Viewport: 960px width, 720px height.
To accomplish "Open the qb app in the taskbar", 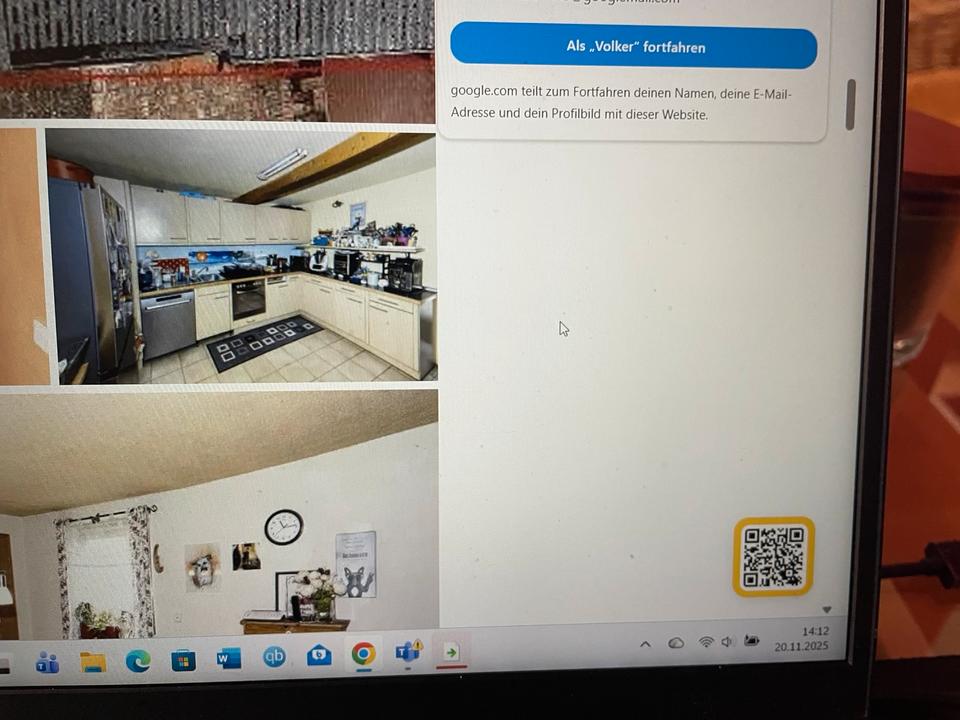I will [274, 657].
